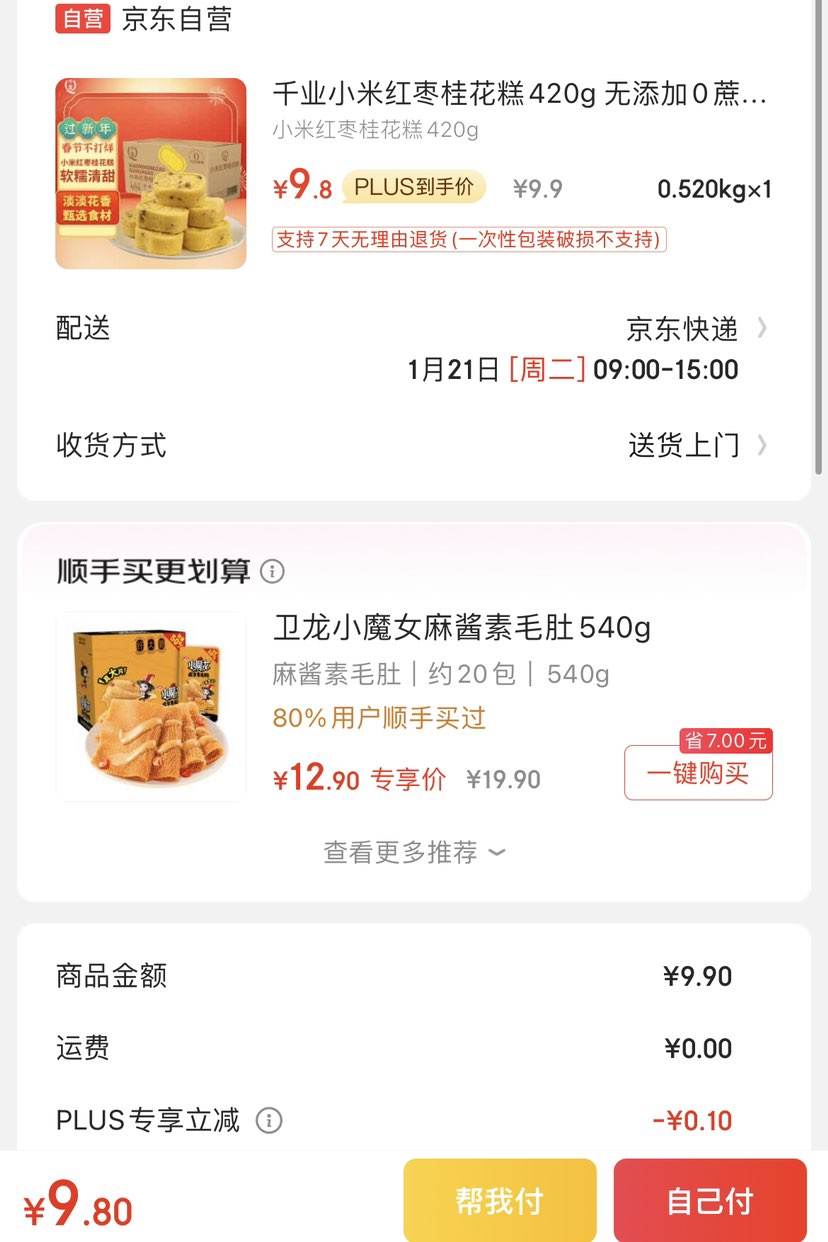828x1242 pixels.
Task: Expand 查看更多推荐 to see more recommendations
Action: pos(413,853)
